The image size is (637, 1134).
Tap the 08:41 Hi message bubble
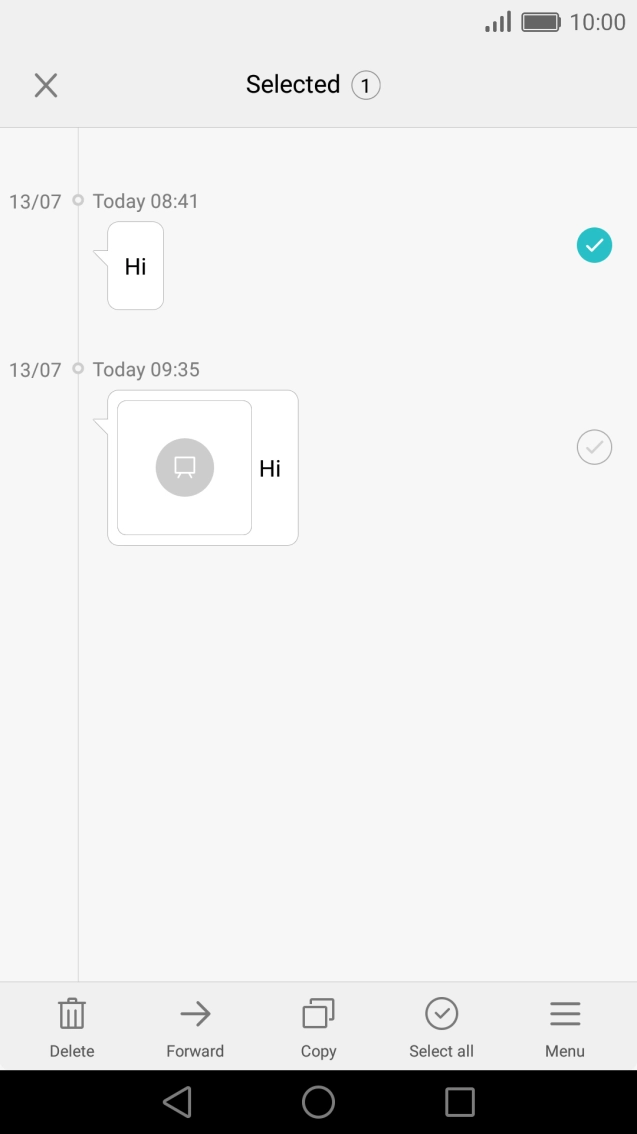point(136,266)
